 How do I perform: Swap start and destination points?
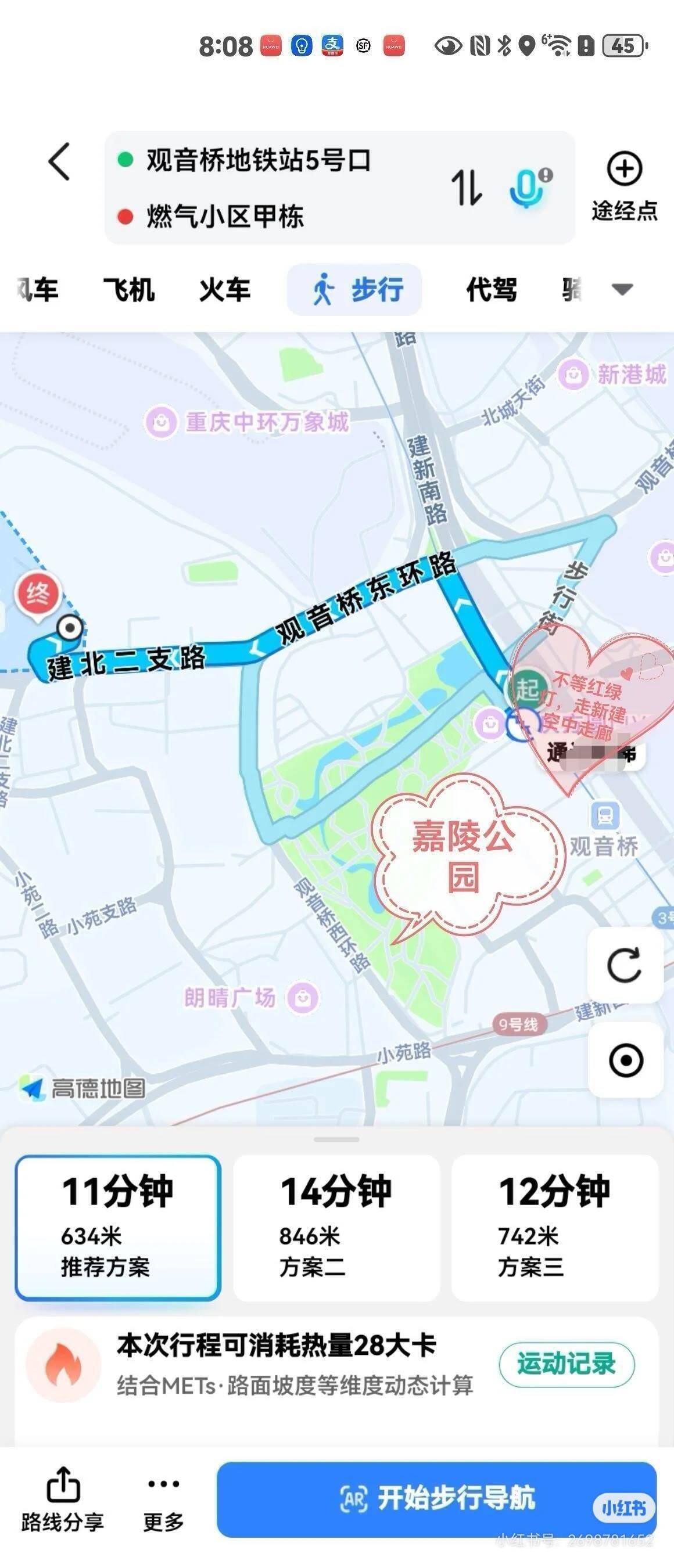(467, 188)
